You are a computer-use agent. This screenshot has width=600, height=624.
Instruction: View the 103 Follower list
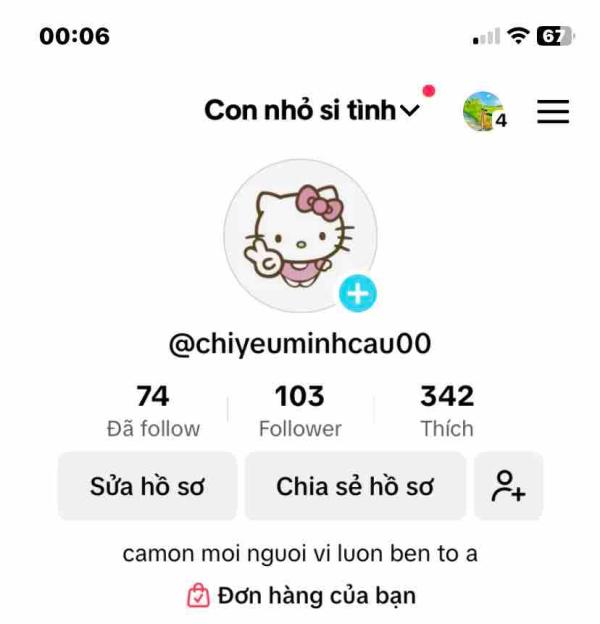point(300,411)
